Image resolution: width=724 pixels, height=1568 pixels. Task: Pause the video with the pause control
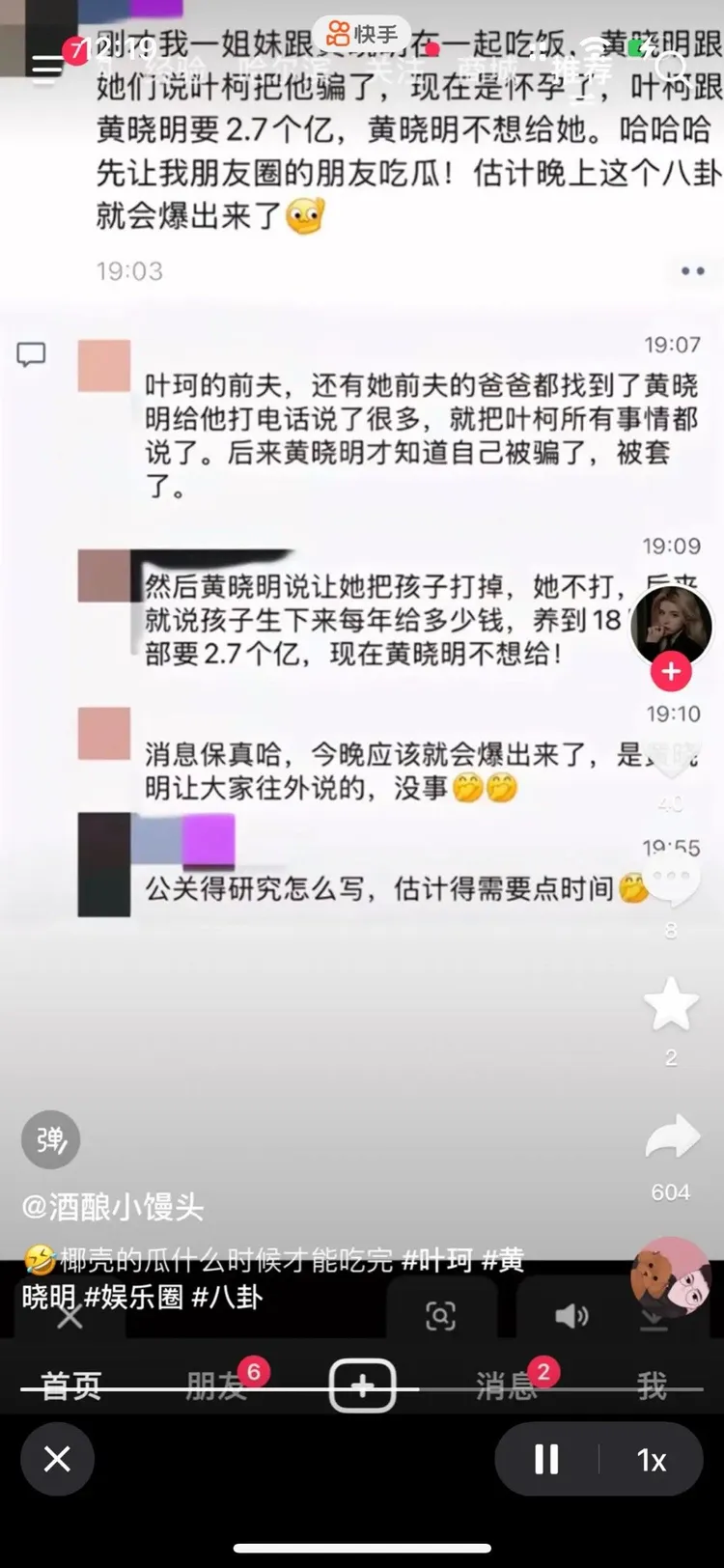point(546,1460)
